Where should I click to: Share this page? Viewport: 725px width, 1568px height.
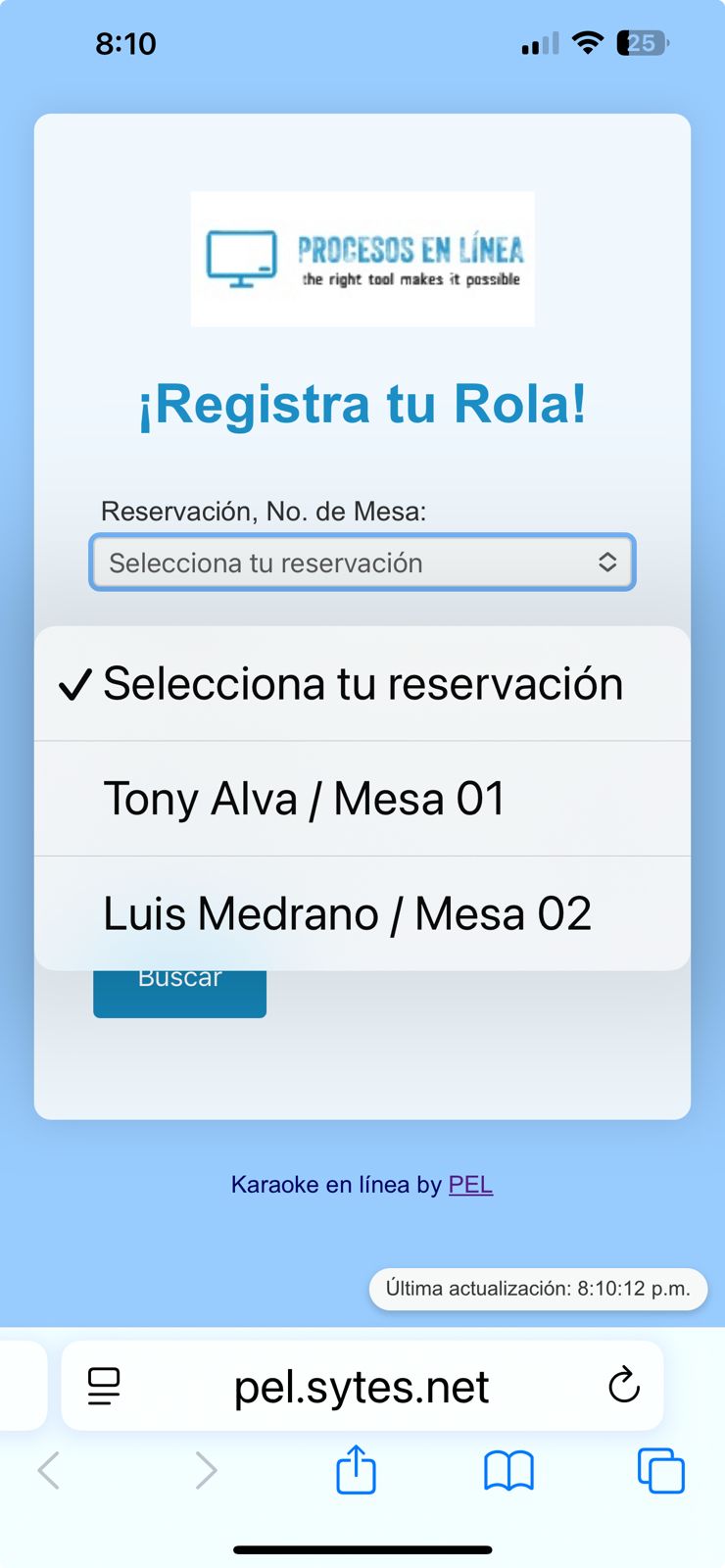pos(356,1470)
